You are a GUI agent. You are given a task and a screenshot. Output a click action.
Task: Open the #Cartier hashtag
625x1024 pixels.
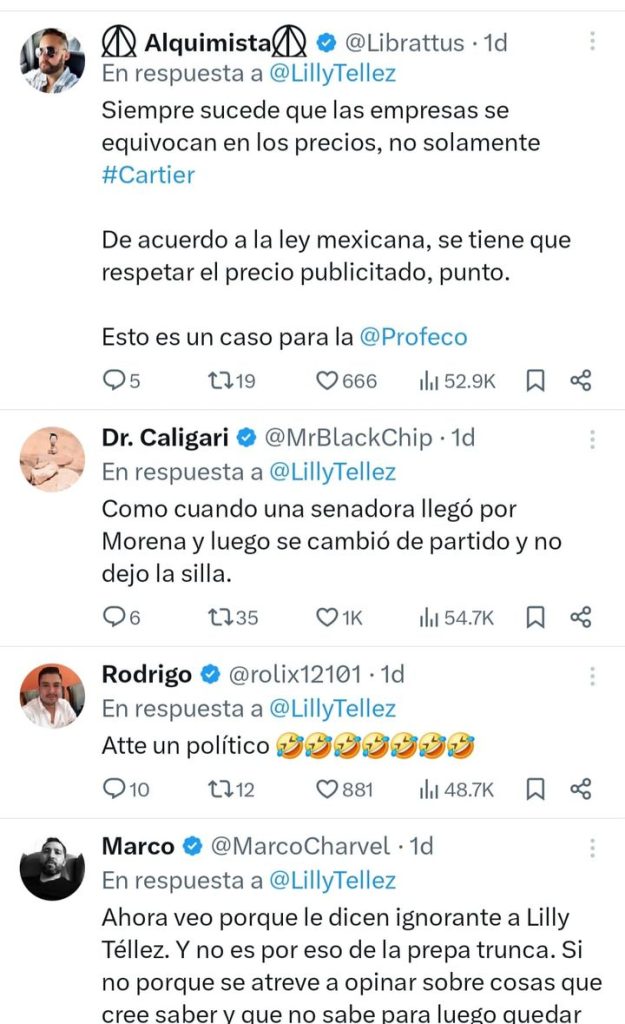point(148,175)
